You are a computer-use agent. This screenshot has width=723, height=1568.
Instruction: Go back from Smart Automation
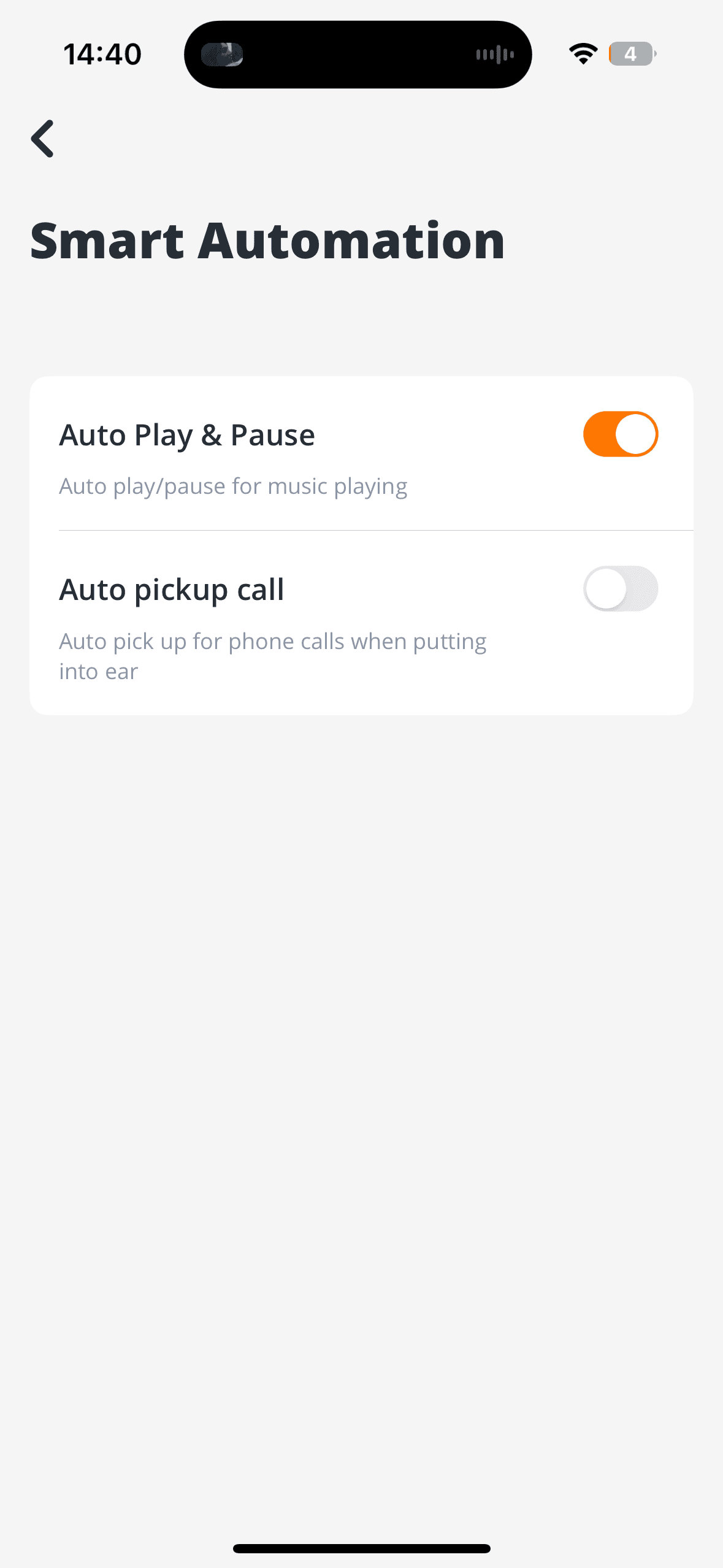click(43, 139)
